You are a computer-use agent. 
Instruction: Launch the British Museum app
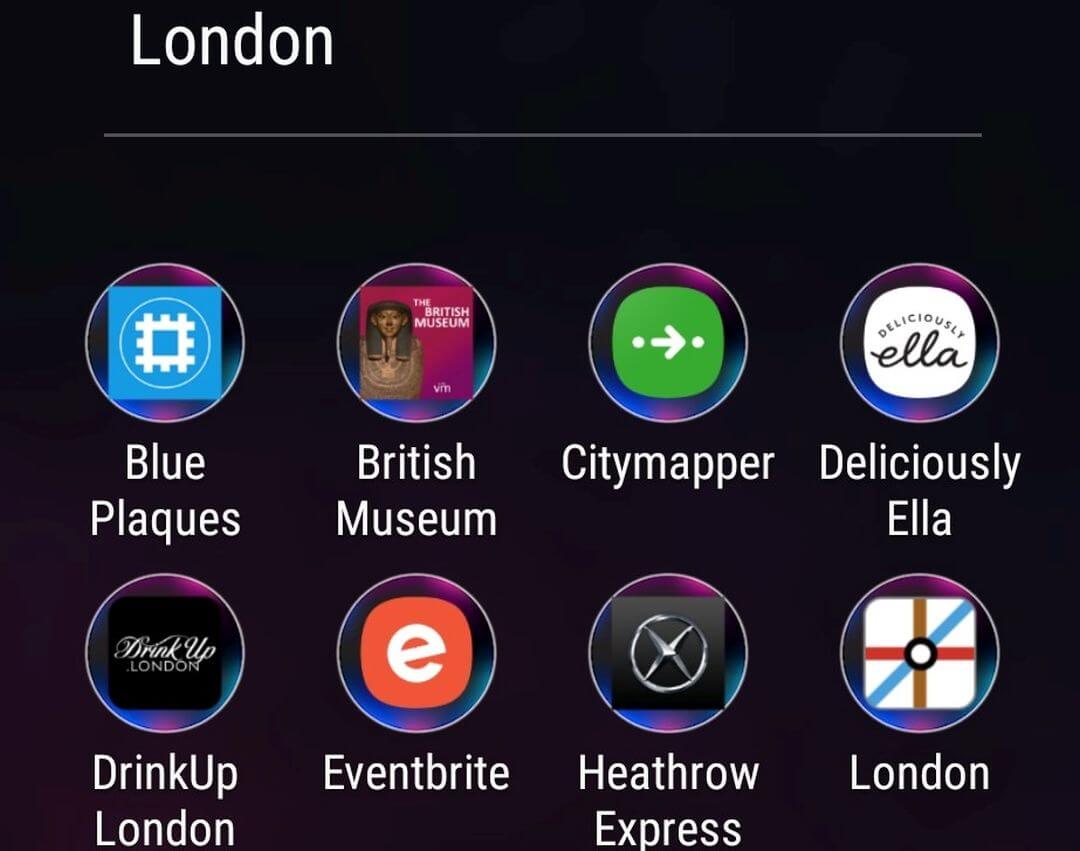point(416,343)
